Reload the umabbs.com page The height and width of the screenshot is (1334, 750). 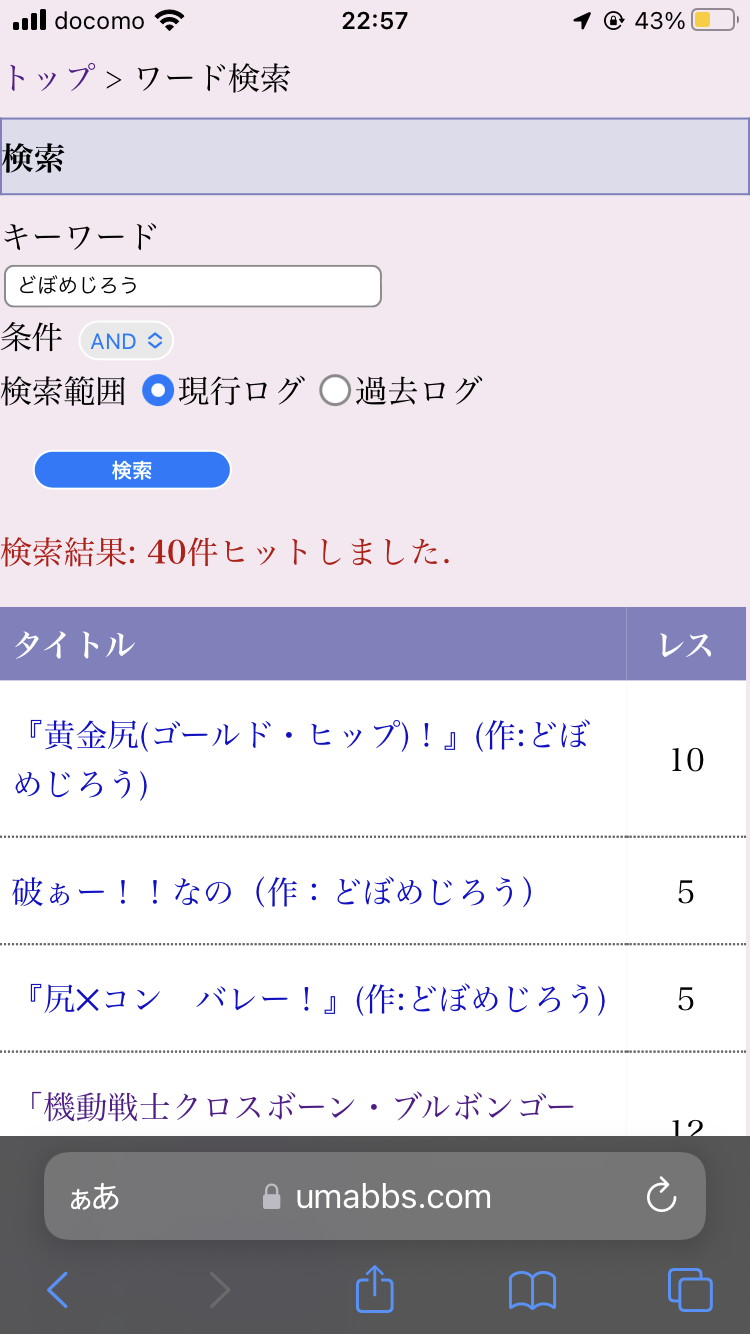(x=661, y=1196)
